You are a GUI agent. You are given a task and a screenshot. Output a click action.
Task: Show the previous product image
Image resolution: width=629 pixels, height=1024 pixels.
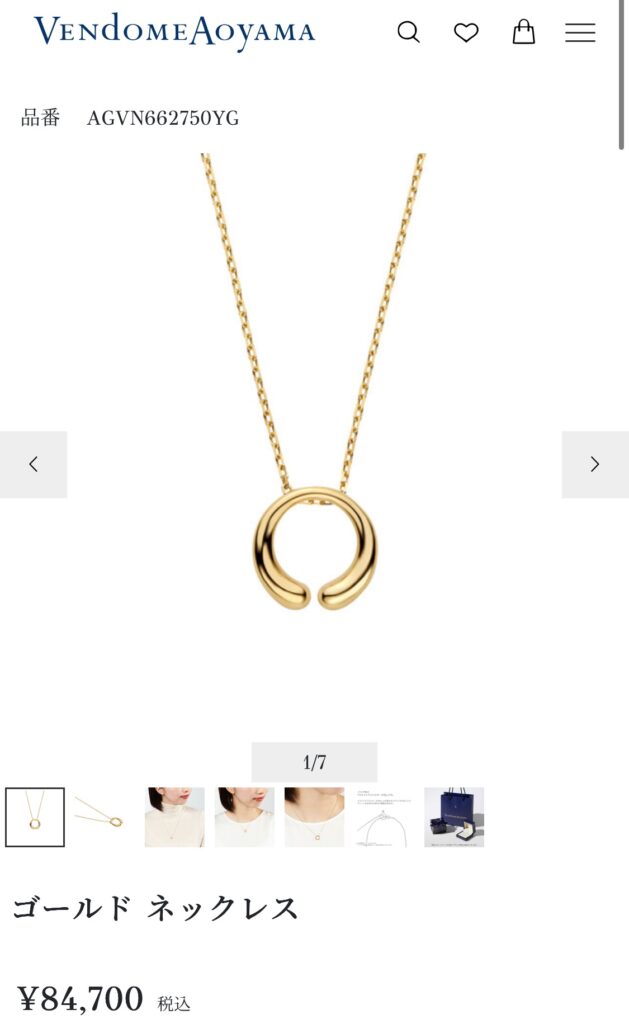point(33,464)
